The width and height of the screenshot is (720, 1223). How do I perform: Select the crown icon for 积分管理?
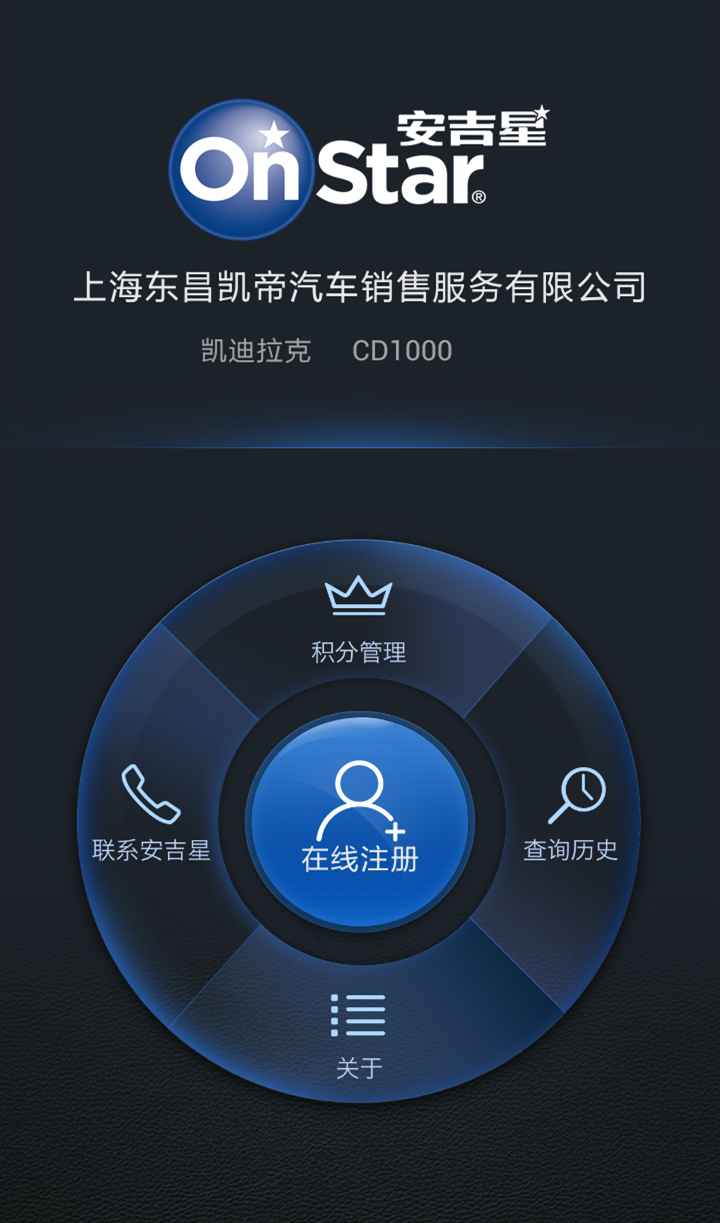click(x=358, y=593)
